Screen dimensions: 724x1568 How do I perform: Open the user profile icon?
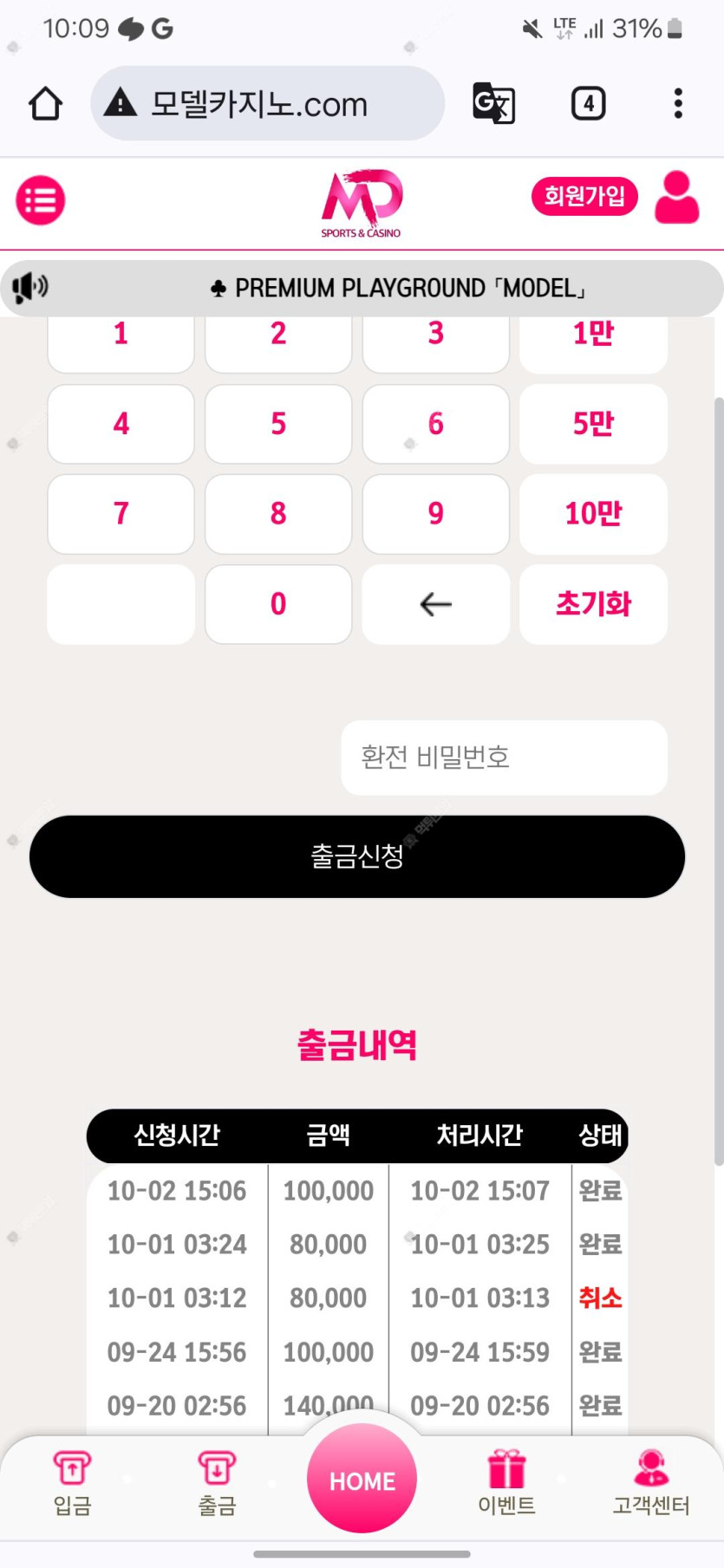click(676, 198)
